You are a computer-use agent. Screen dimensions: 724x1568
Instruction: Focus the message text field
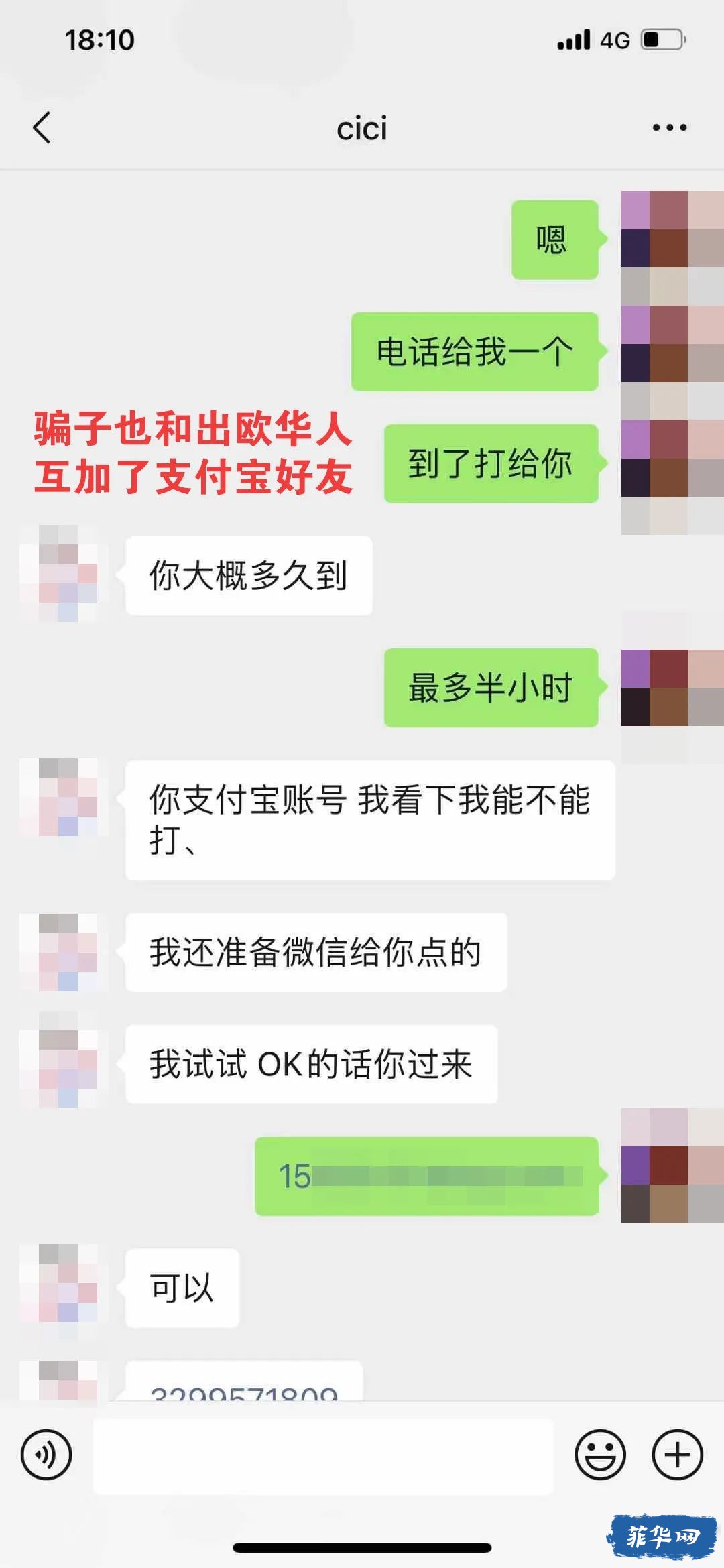coord(323,1455)
